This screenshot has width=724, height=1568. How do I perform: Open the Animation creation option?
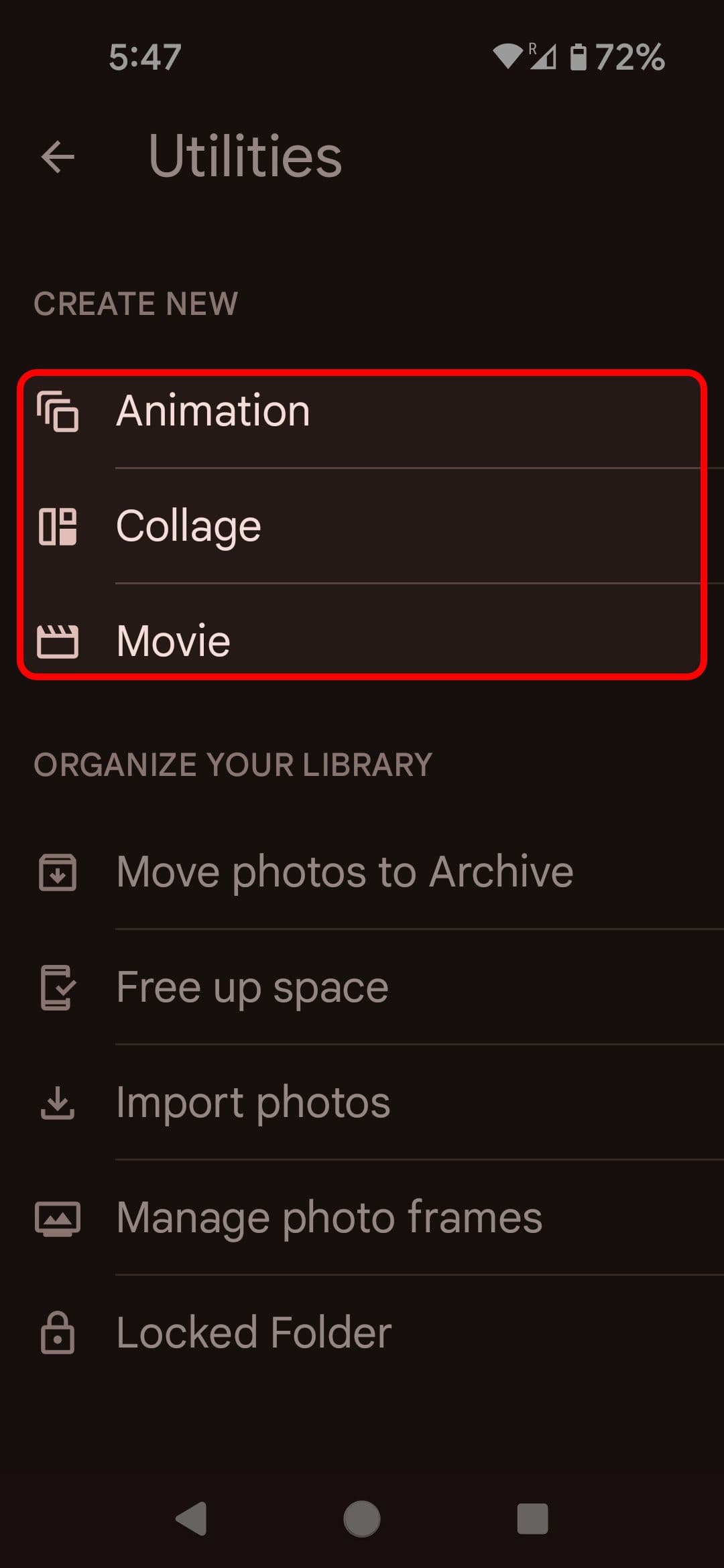[213, 410]
